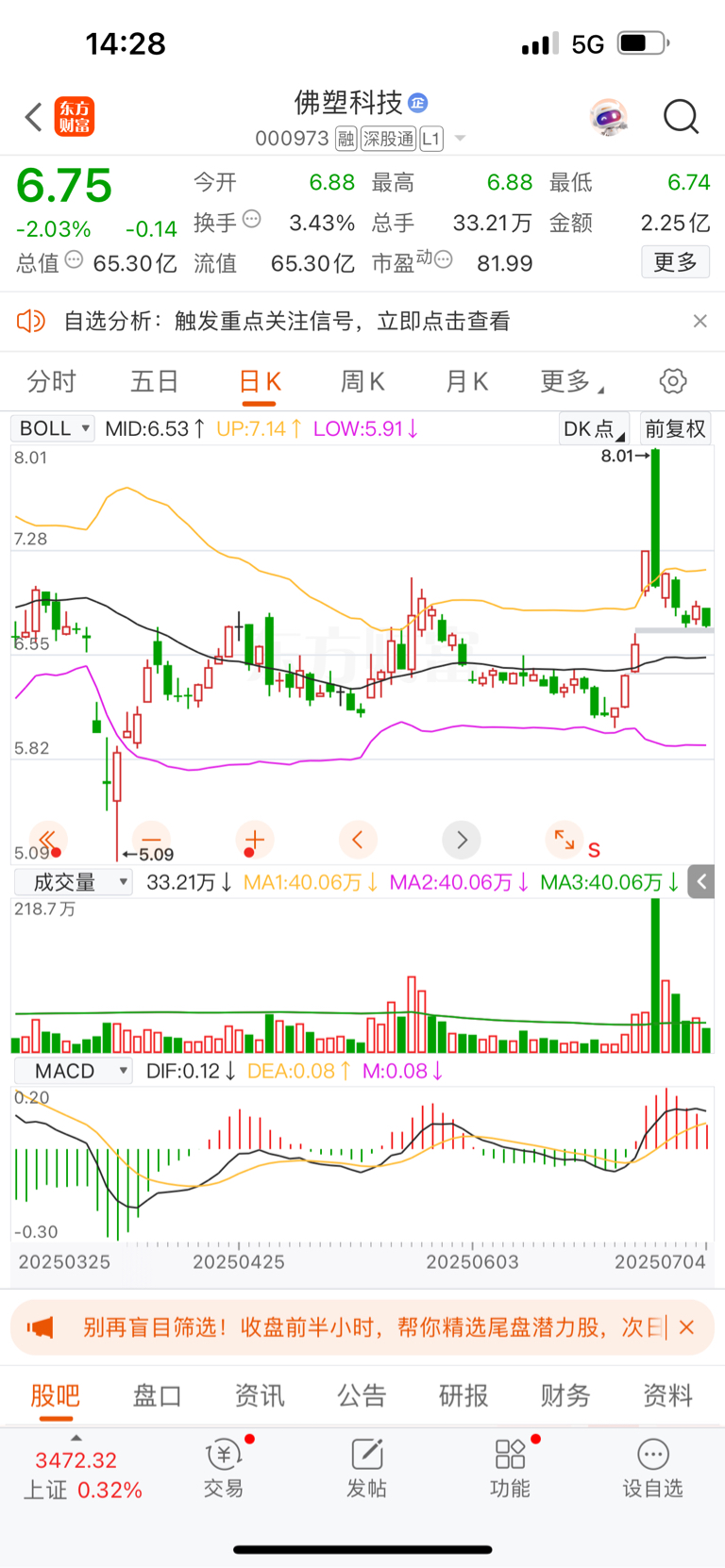This screenshot has width=725, height=1568.
Task: Open 交易 in the bottom bar
Action: [x=224, y=1469]
